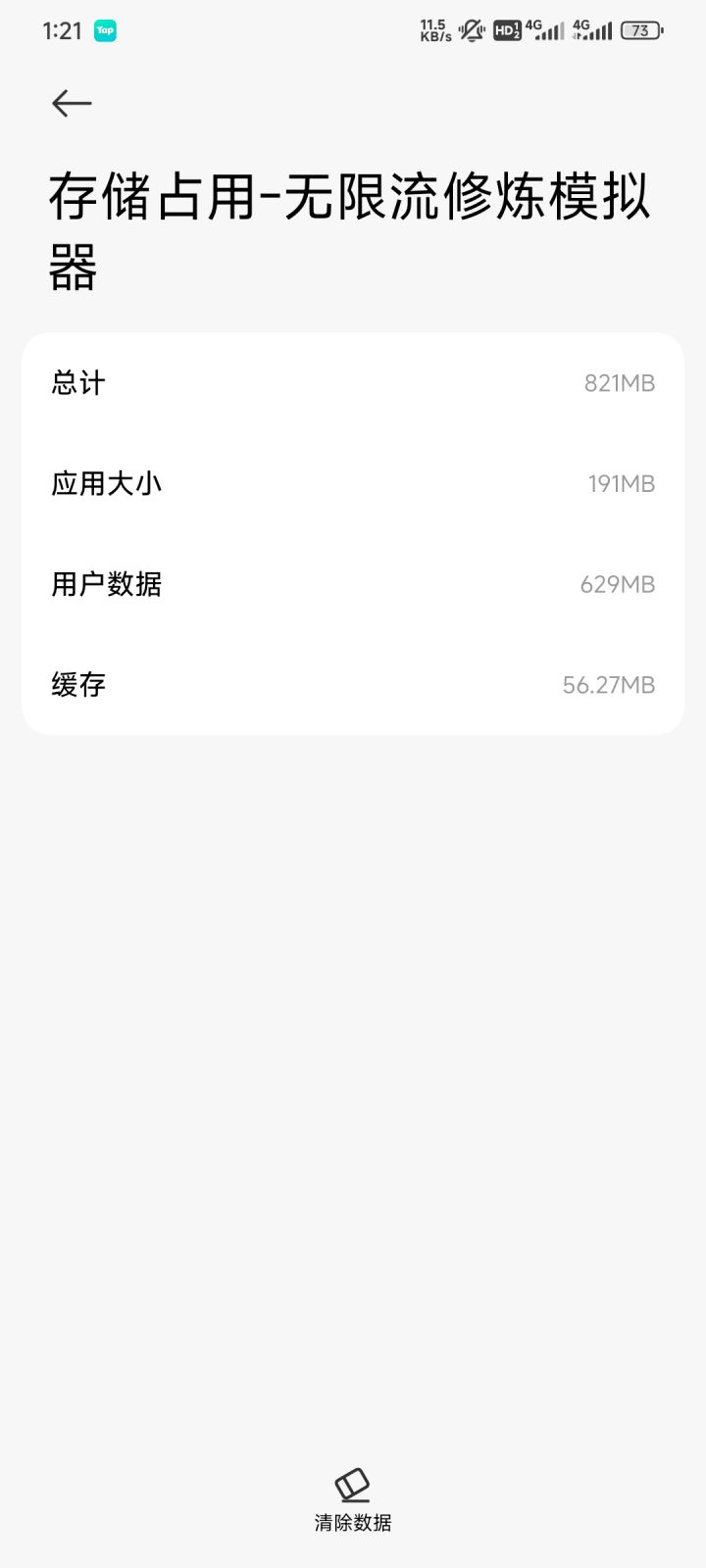Select the 总计 storage row
706x1568 pixels.
[353, 383]
